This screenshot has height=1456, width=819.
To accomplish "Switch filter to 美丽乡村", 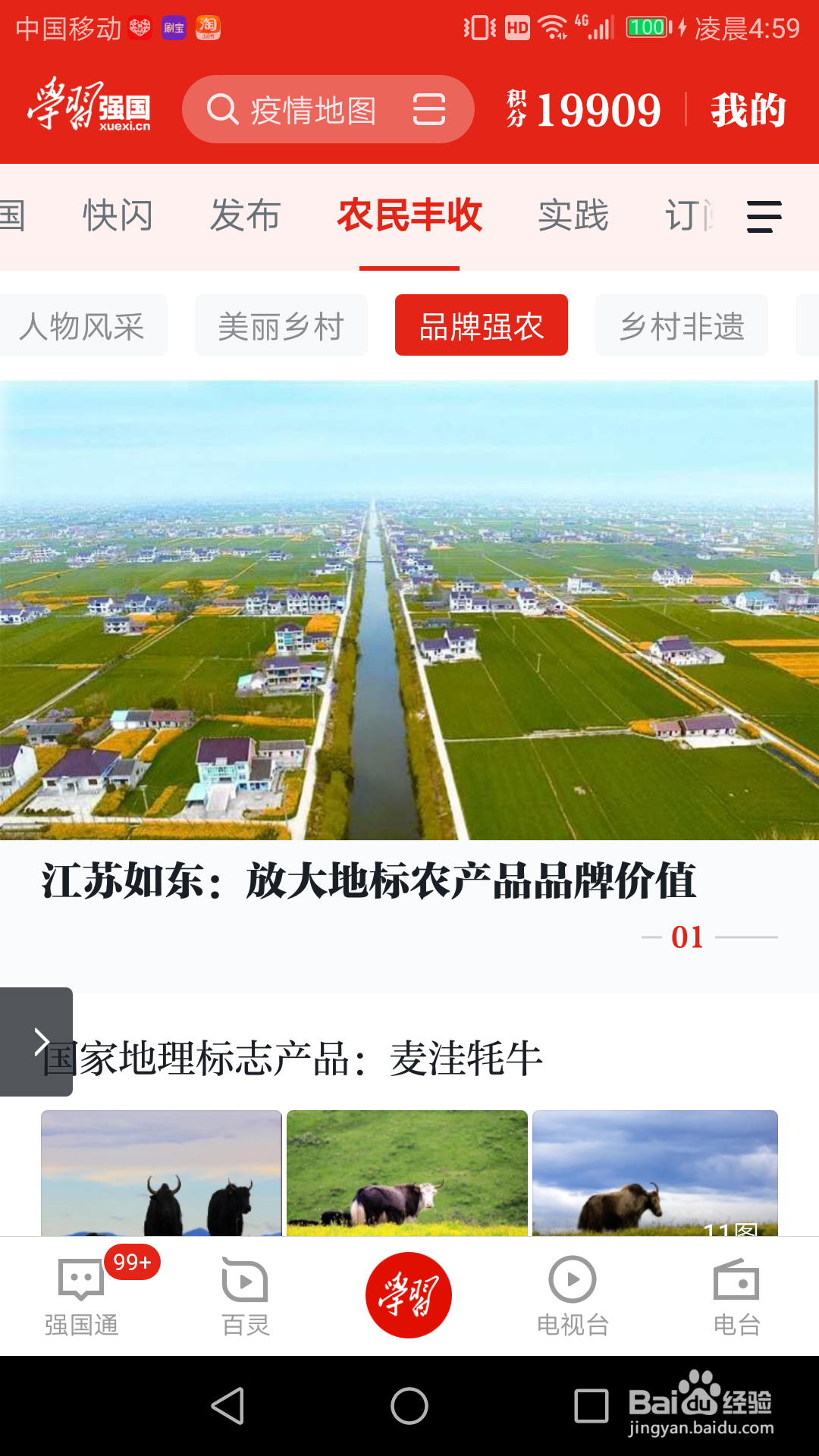I will coord(281,325).
